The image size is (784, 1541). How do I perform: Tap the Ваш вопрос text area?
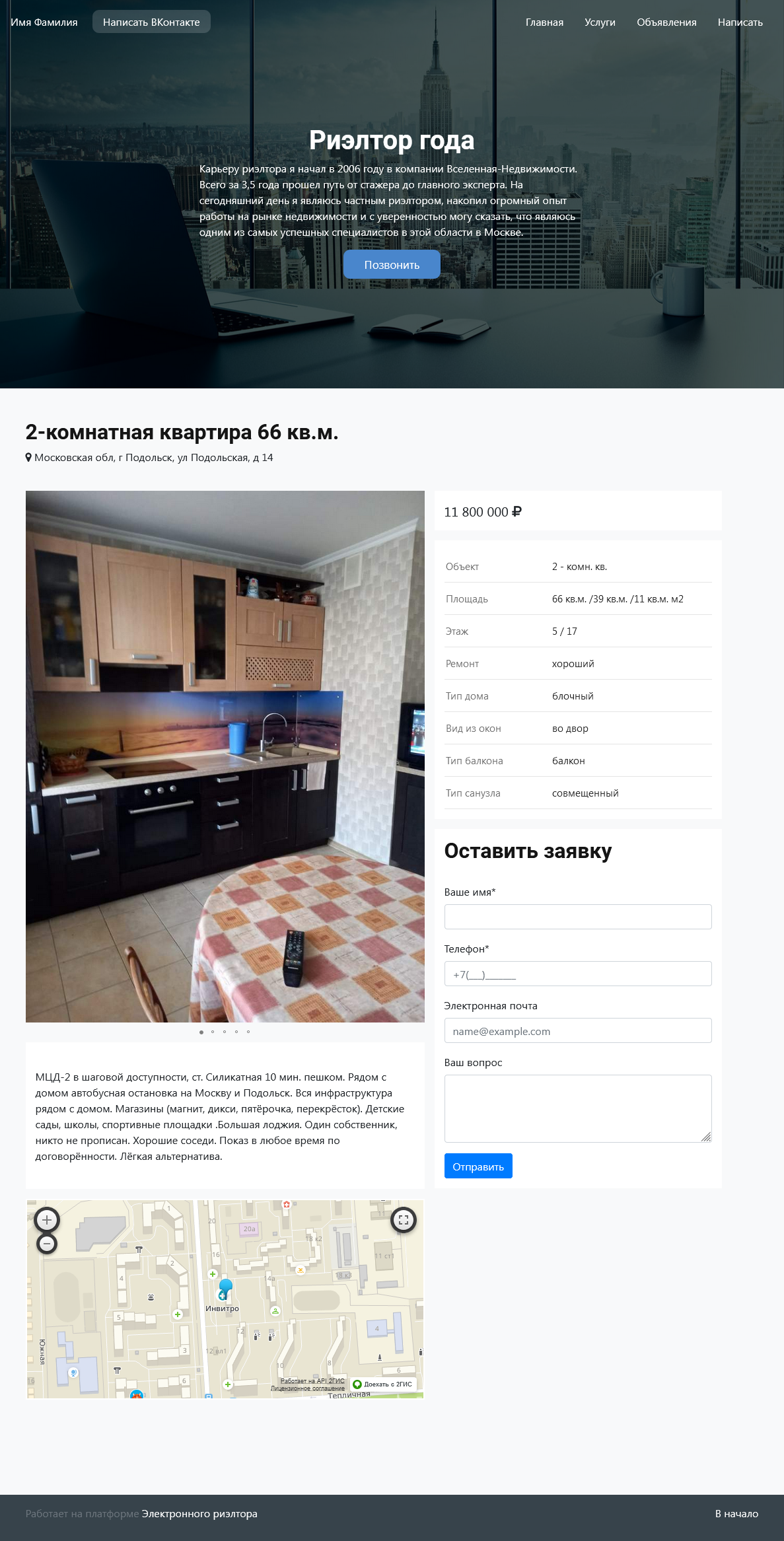[577, 1108]
